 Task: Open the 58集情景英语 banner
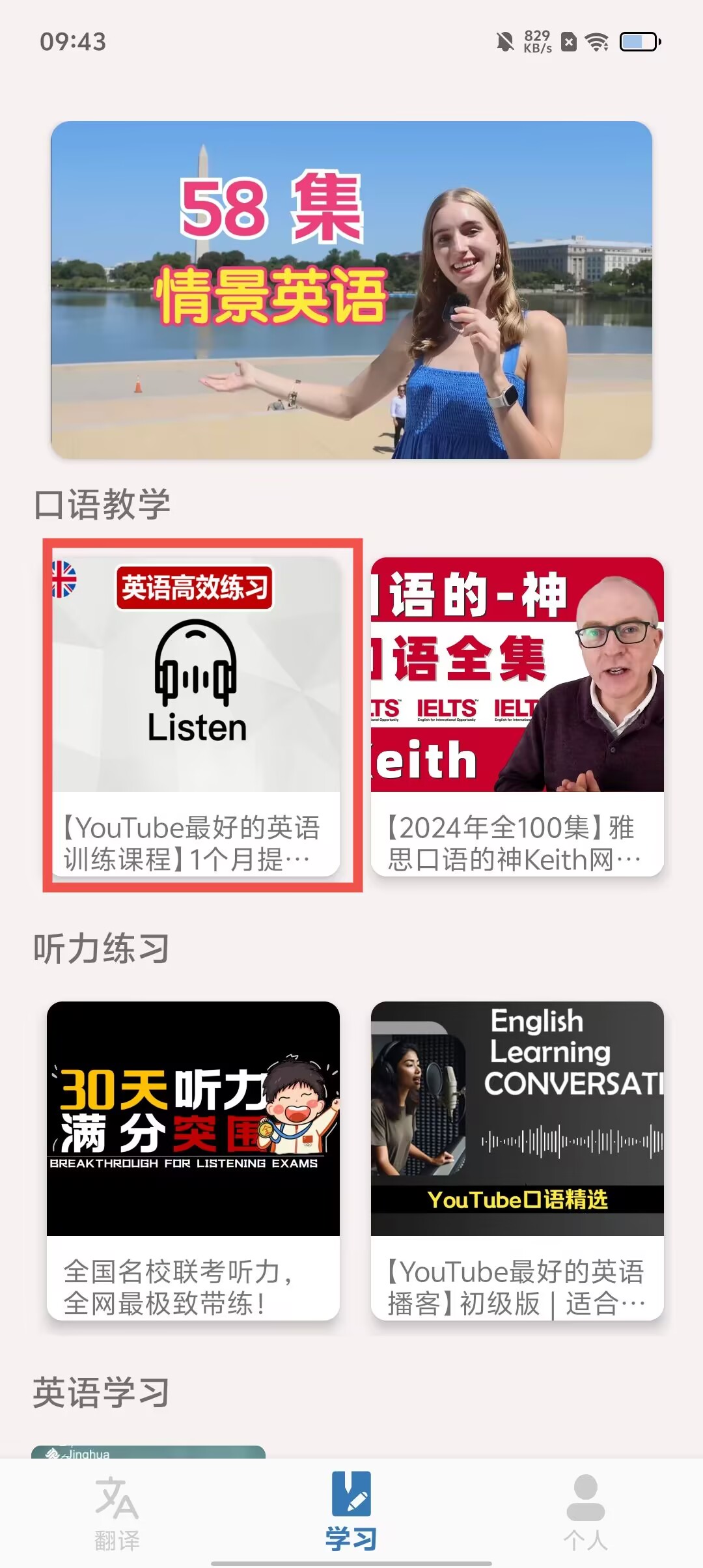tap(351, 290)
